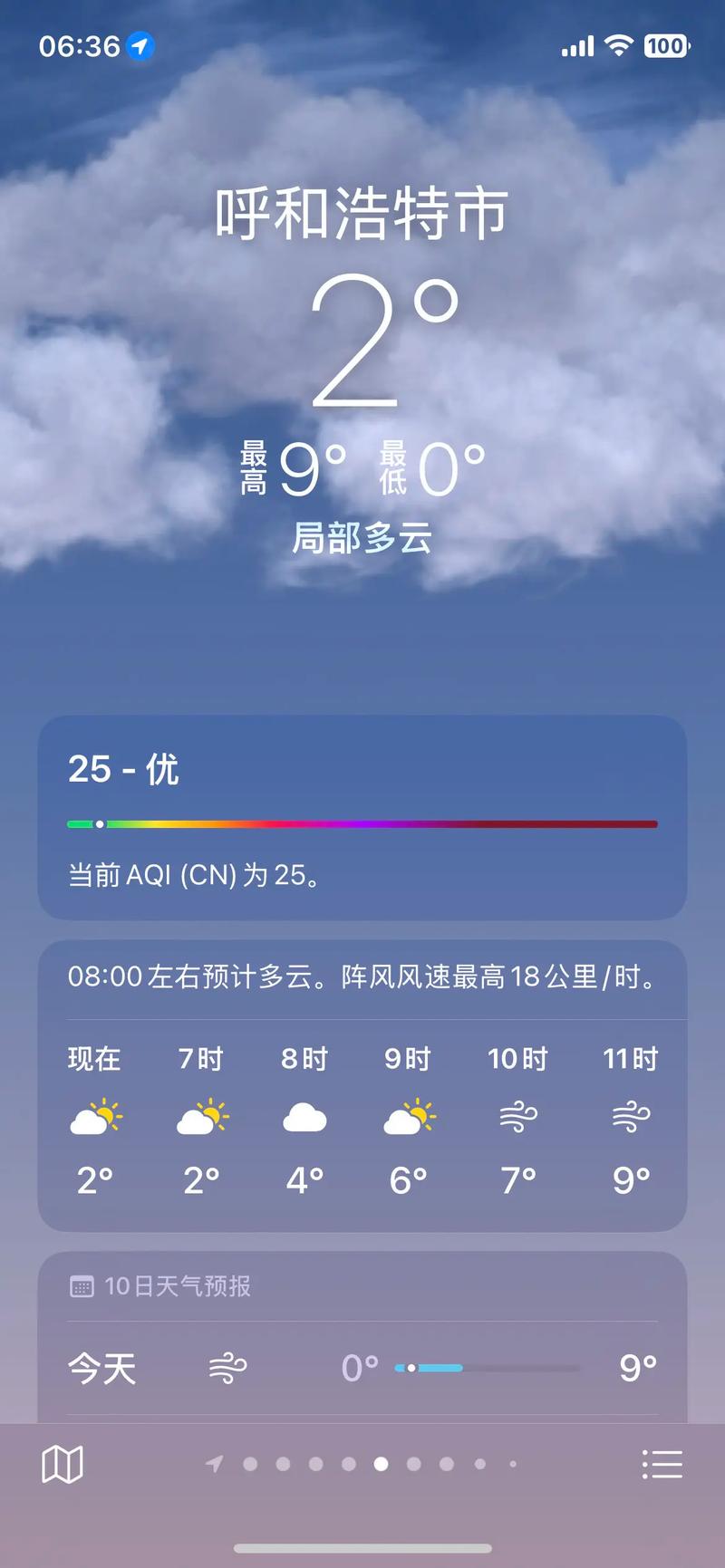725x1568 pixels.
Task: Tap the cloudy icon under 8时
Action: tap(304, 1121)
